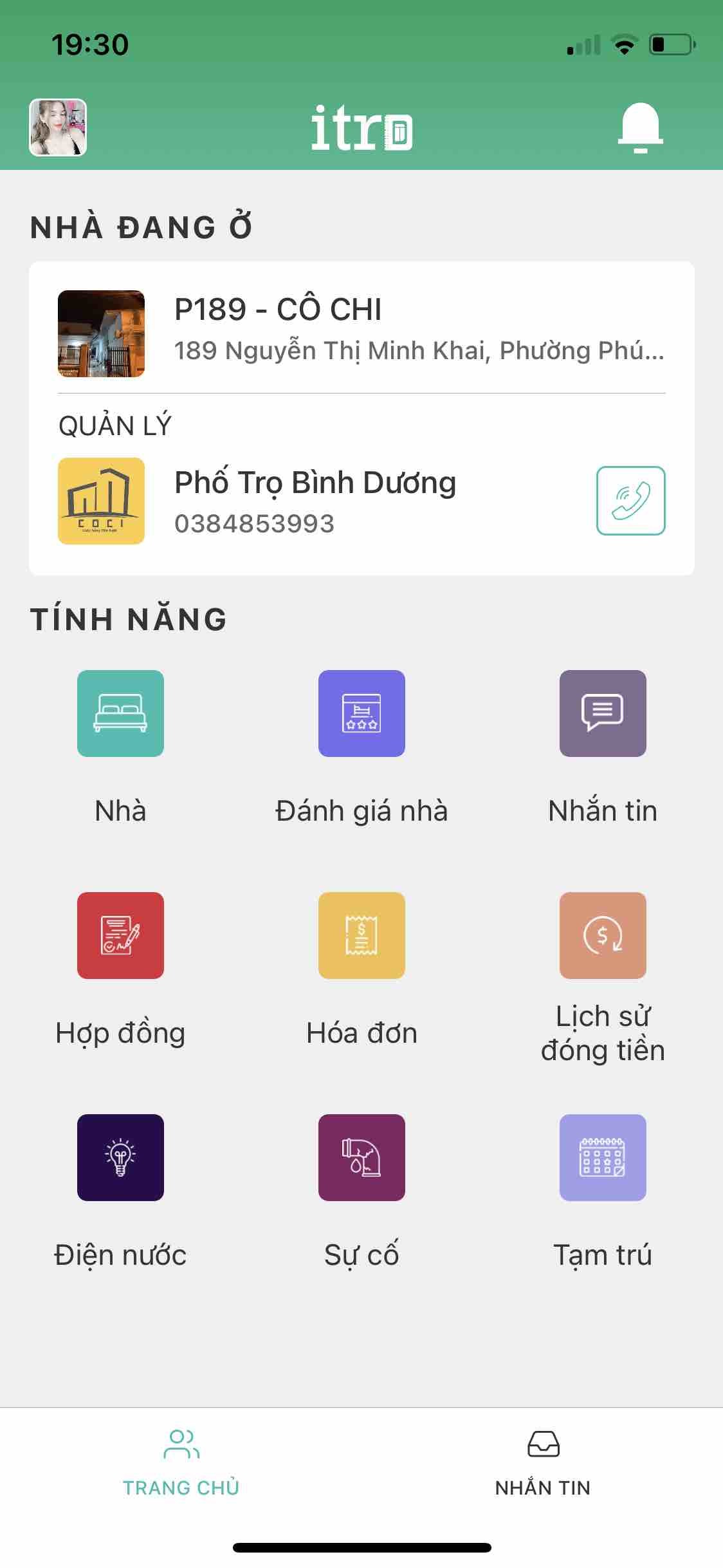Open Tạm trú temporary residence
This screenshot has width=723, height=1568.
(x=603, y=1157)
